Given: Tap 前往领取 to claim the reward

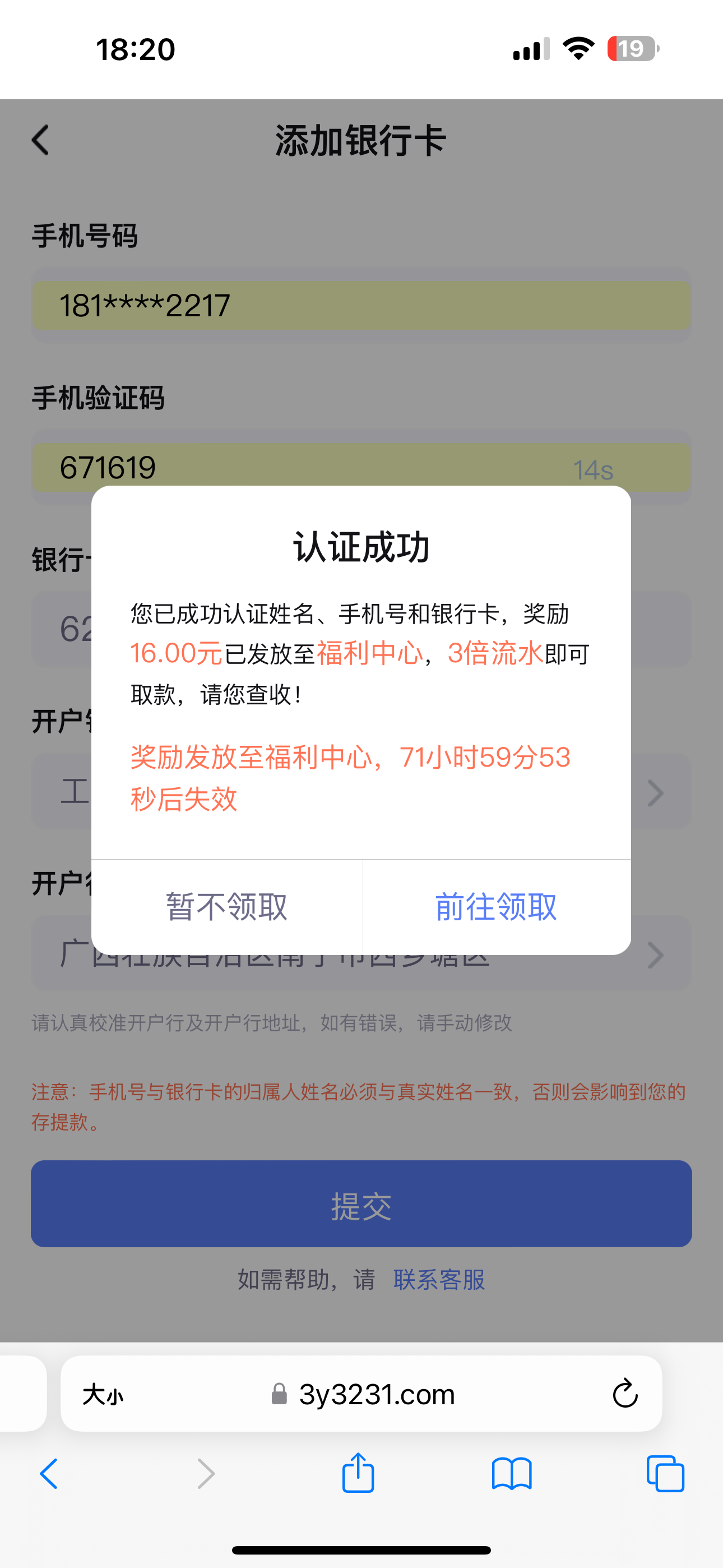Looking at the screenshot, I should (497, 907).
